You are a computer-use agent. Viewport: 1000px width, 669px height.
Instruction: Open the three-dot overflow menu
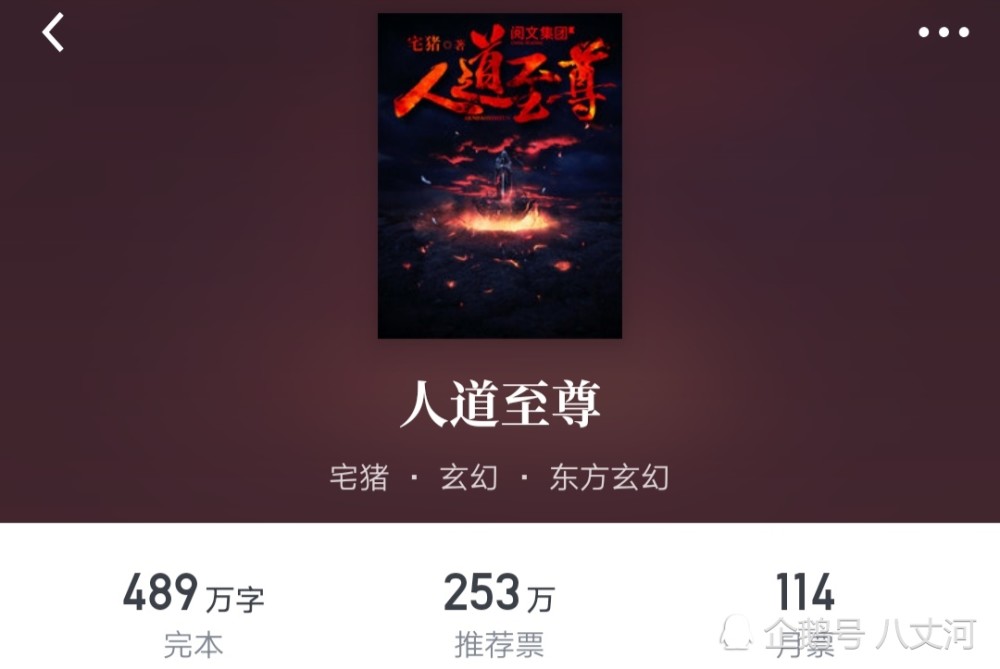coord(943,33)
